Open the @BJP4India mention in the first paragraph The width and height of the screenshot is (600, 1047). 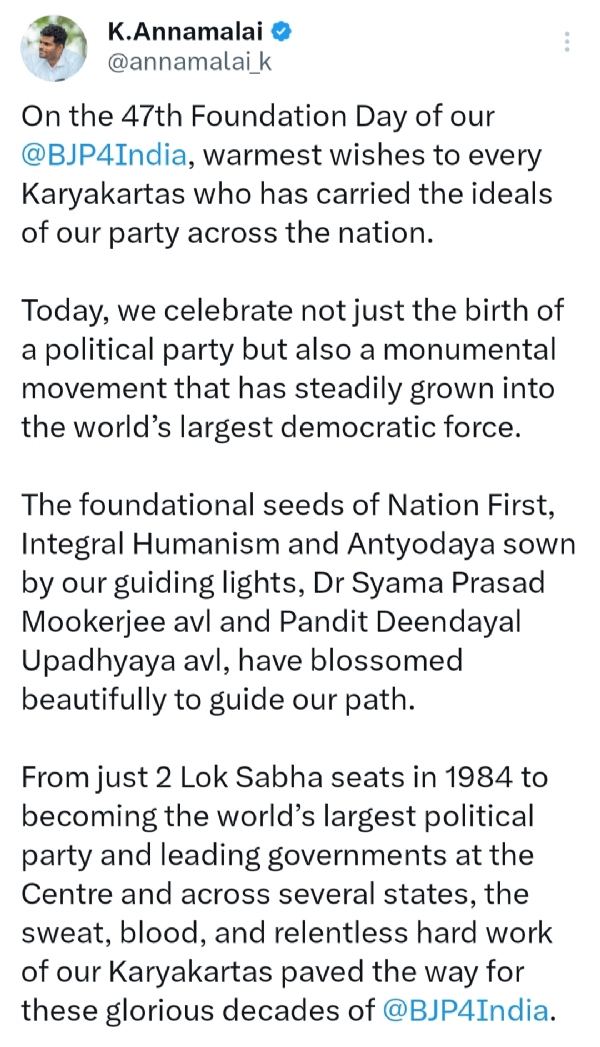pyautogui.click(x=99, y=156)
